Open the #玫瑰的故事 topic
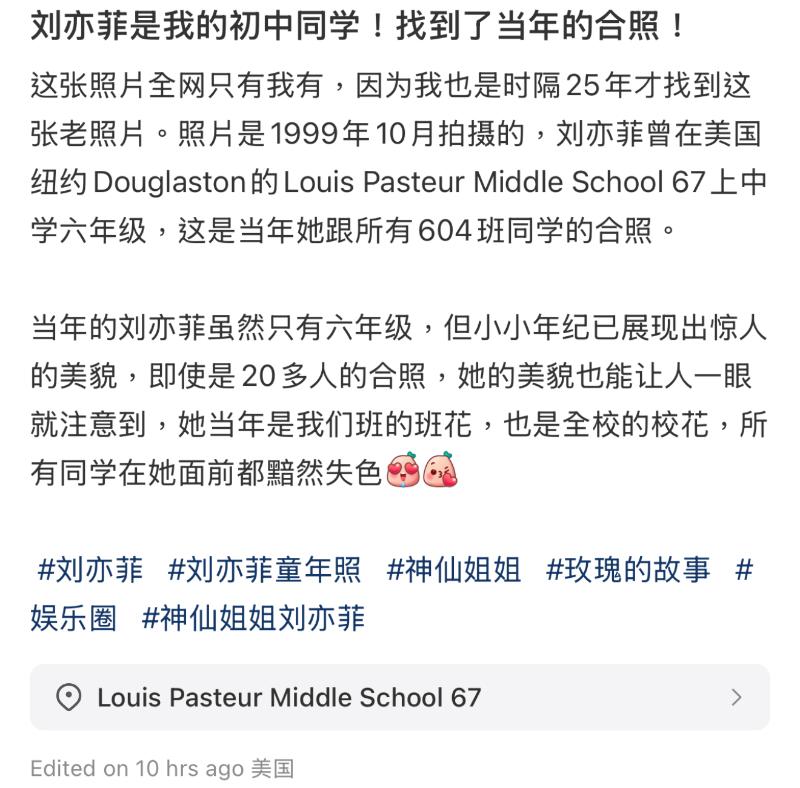 tap(628, 570)
